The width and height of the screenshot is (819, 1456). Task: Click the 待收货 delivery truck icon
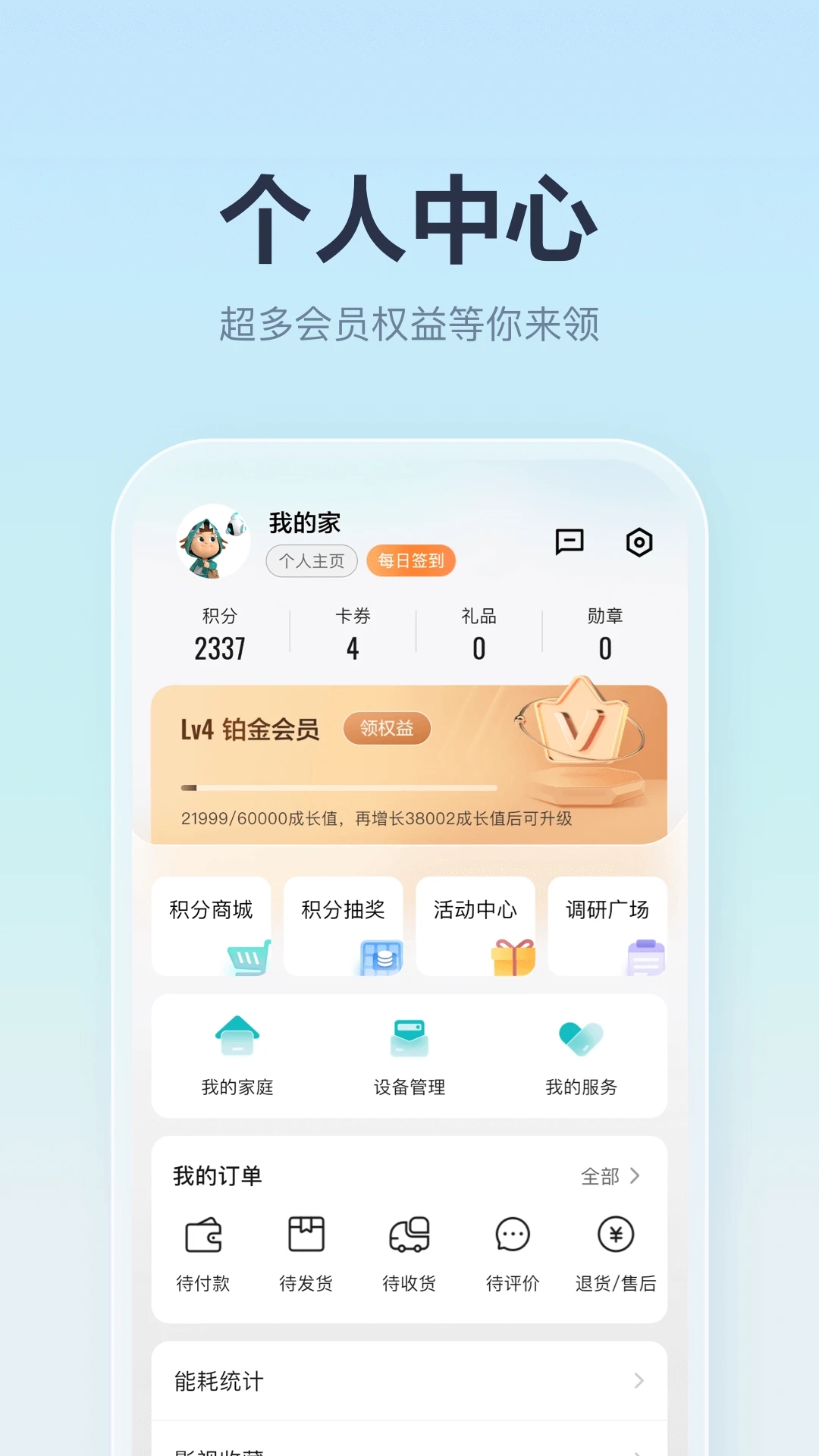[x=409, y=1235]
